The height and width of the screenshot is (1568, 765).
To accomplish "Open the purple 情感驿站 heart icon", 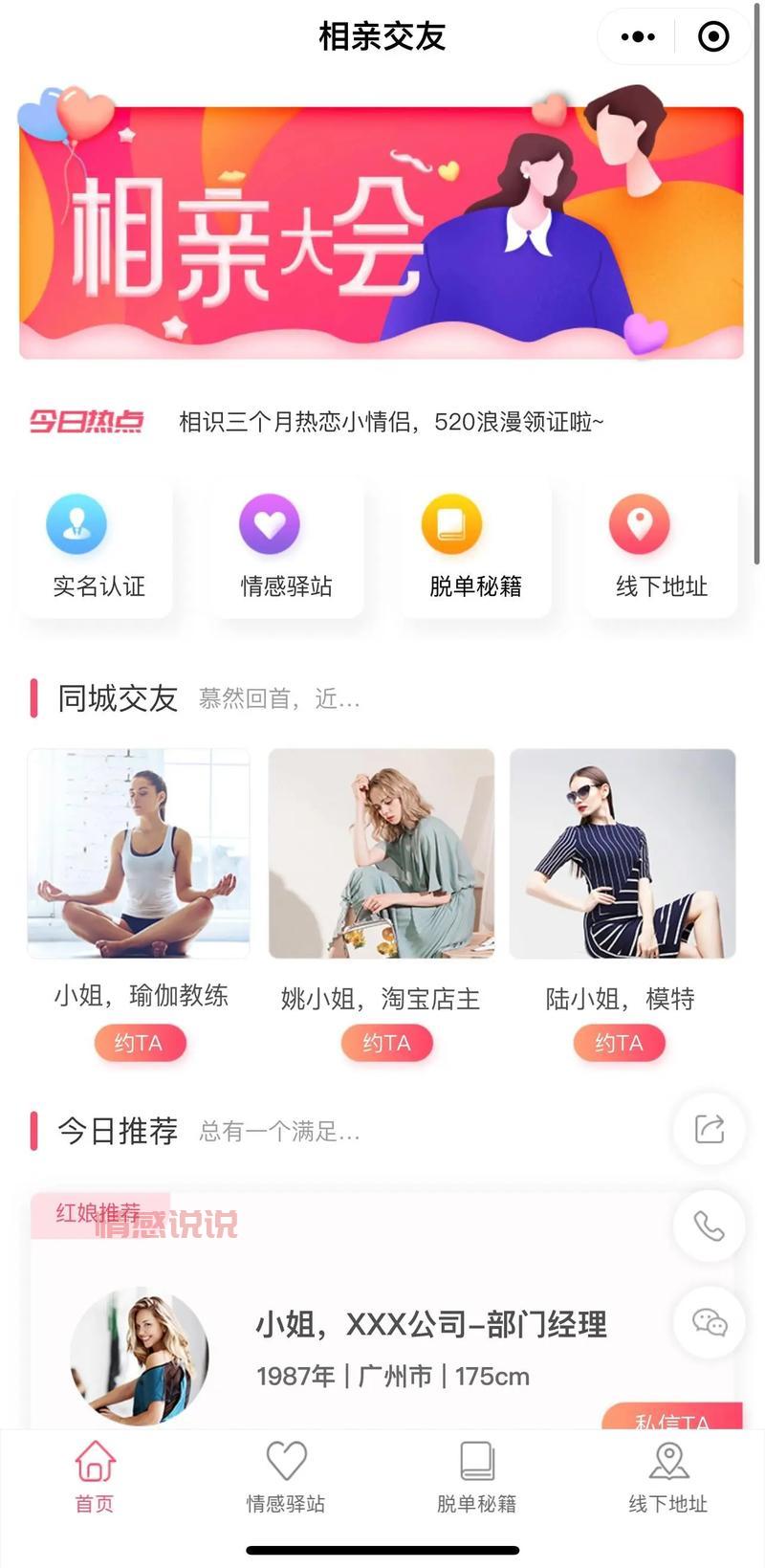I will tap(269, 524).
